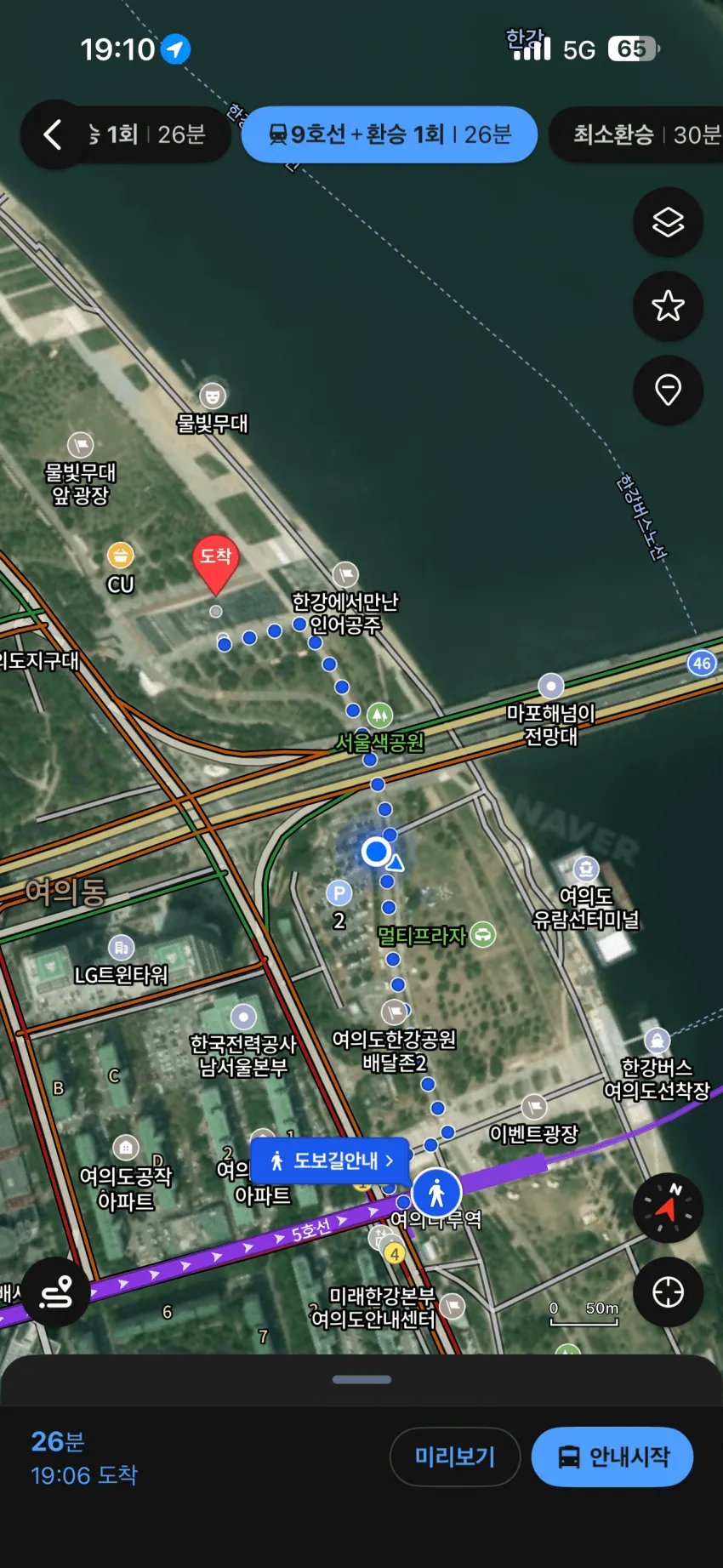Expand the bottom sheet handle
723x1568 pixels.
362,1379
